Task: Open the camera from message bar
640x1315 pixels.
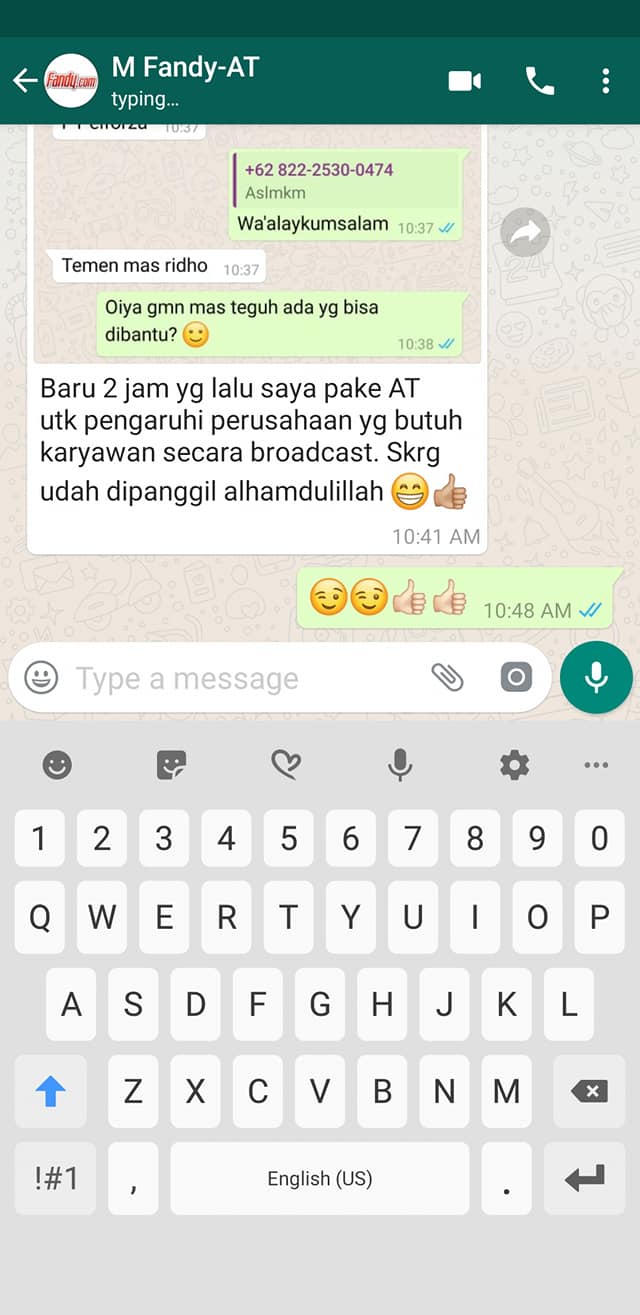Action: tap(516, 677)
